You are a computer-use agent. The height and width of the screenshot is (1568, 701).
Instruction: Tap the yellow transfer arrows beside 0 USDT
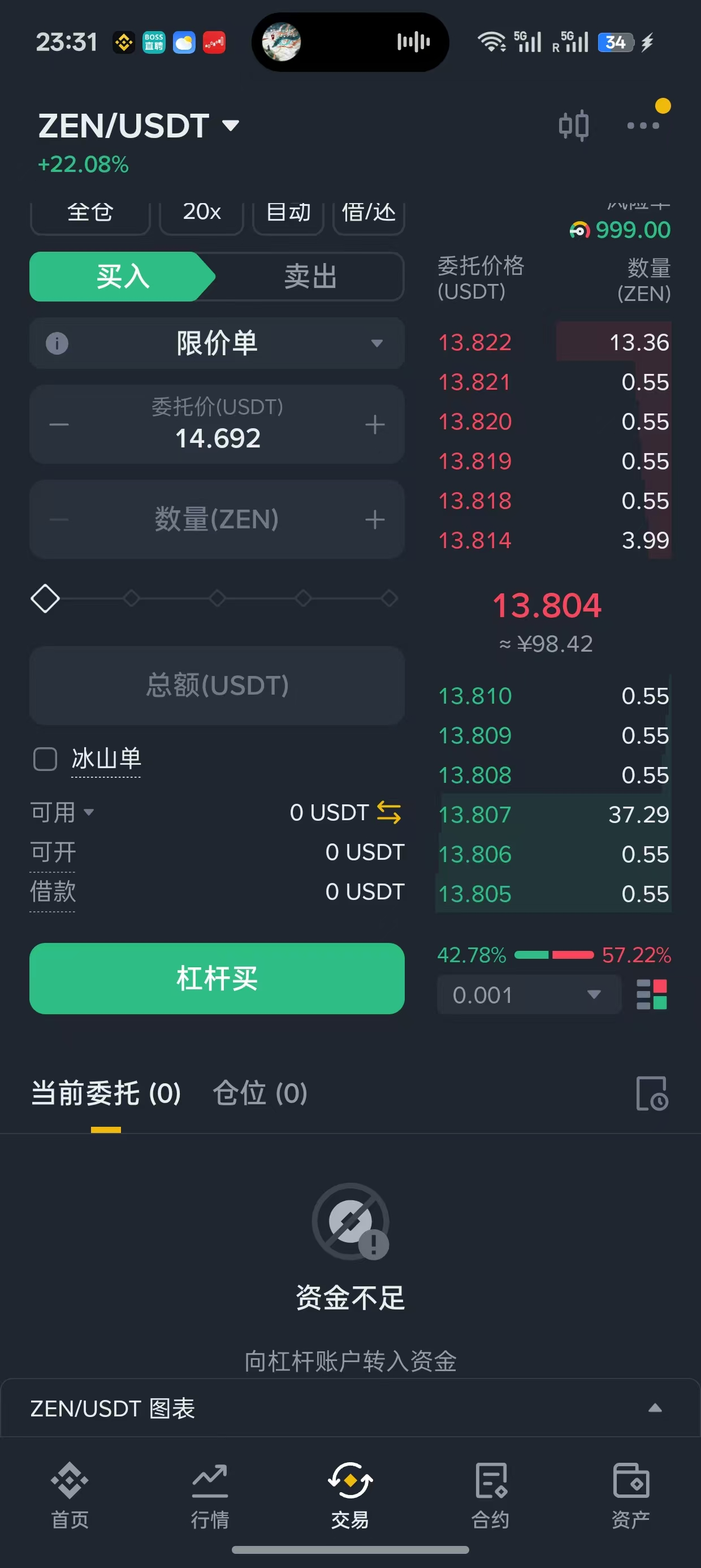click(389, 813)
